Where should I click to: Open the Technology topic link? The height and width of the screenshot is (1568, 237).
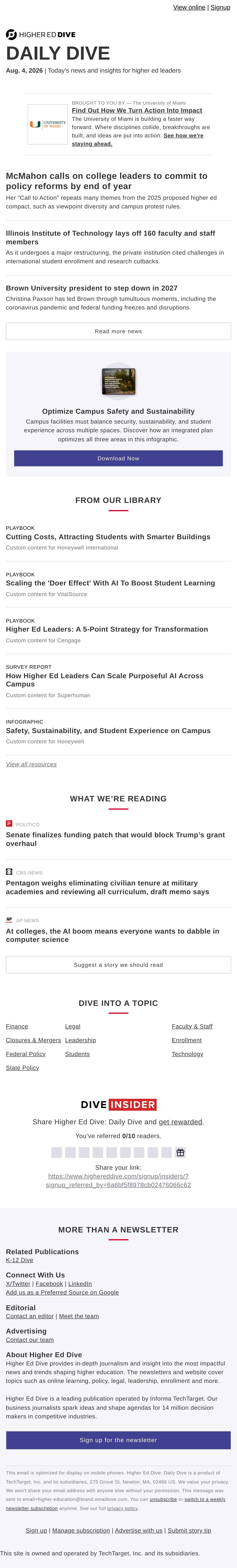(x=188, y=1054)
